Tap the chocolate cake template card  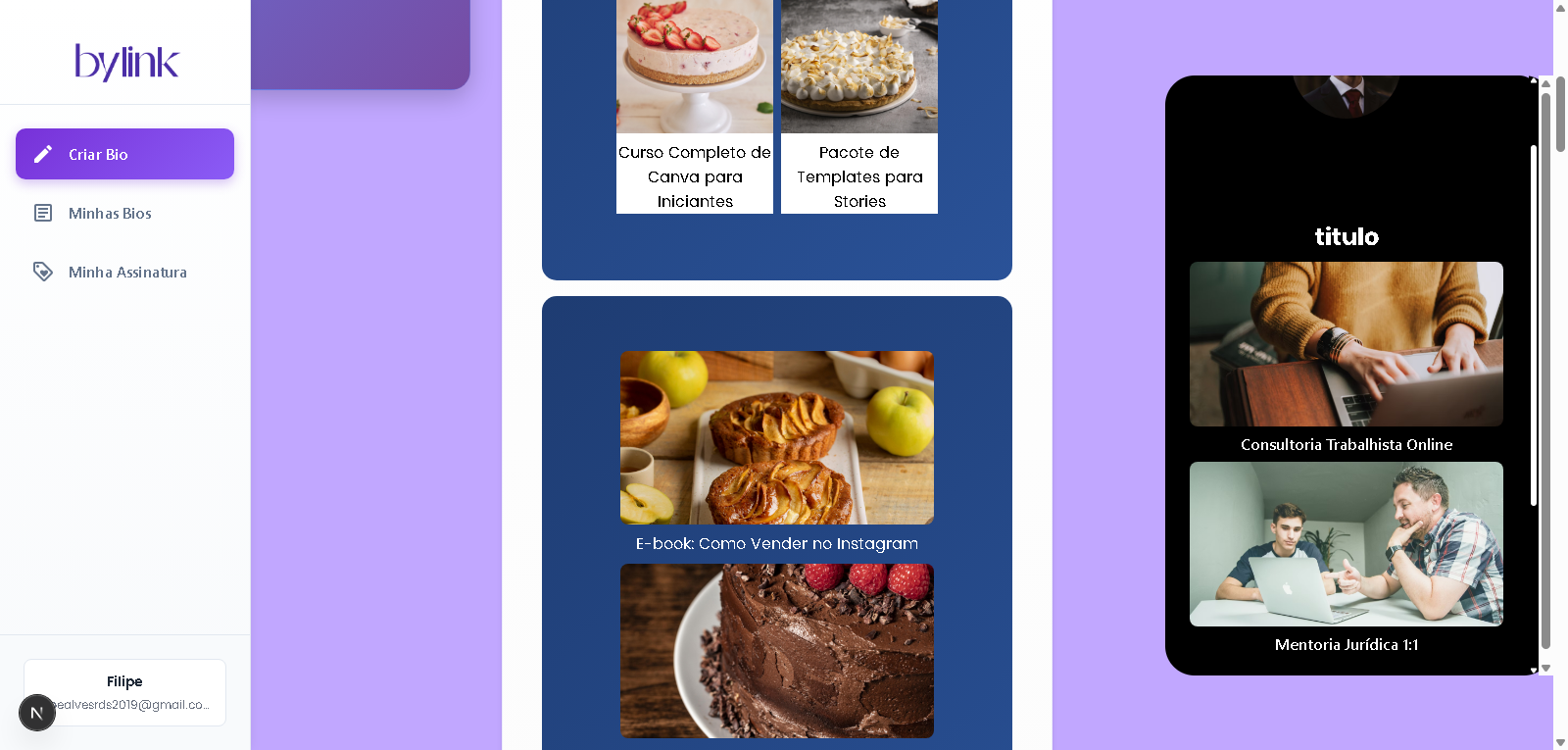[776, 650]
